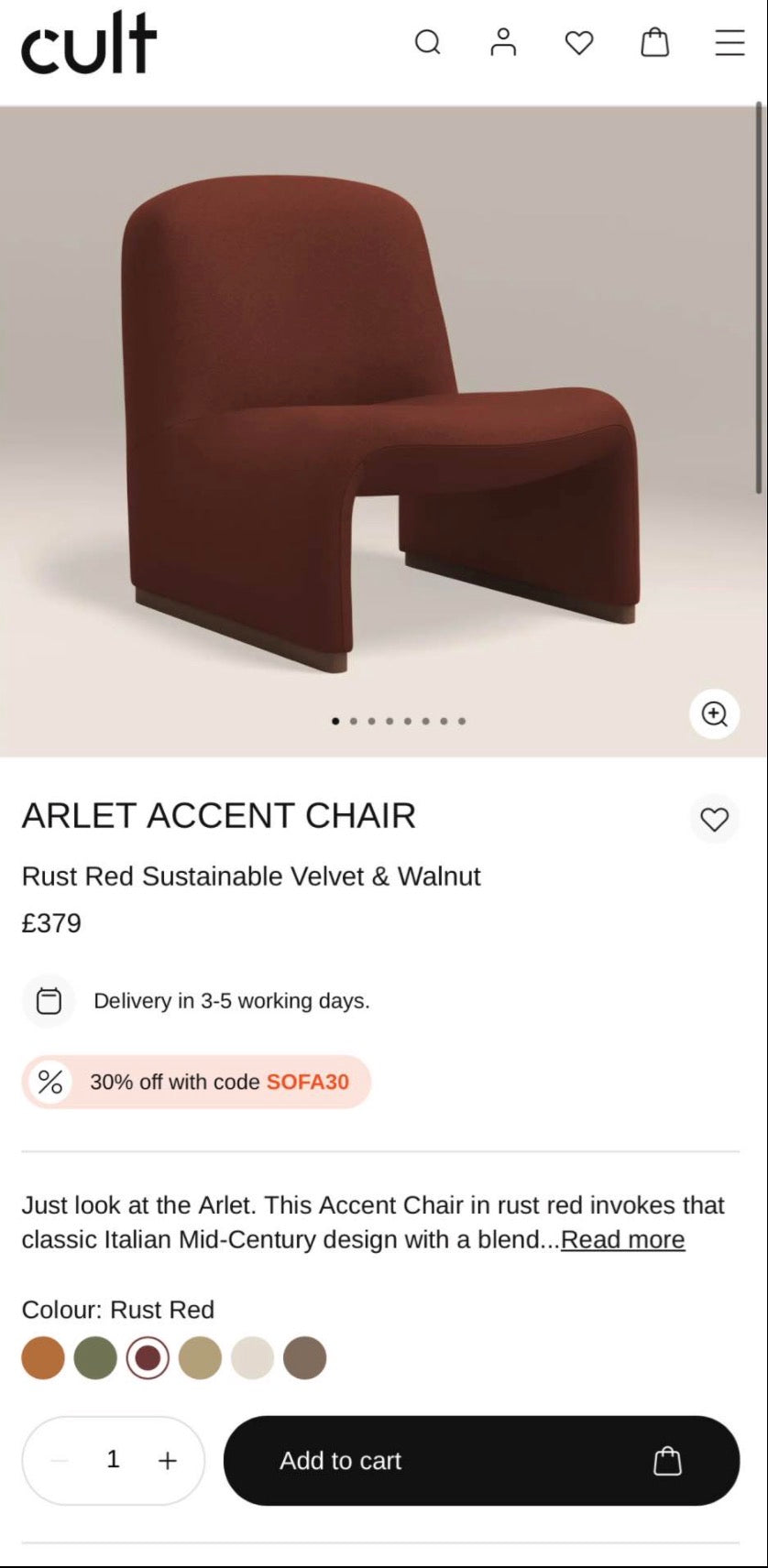Image resolution: width=768 pixels, height=1568 pixels.
Task: Click Add to cart
Action: (x=340, y=1461)
